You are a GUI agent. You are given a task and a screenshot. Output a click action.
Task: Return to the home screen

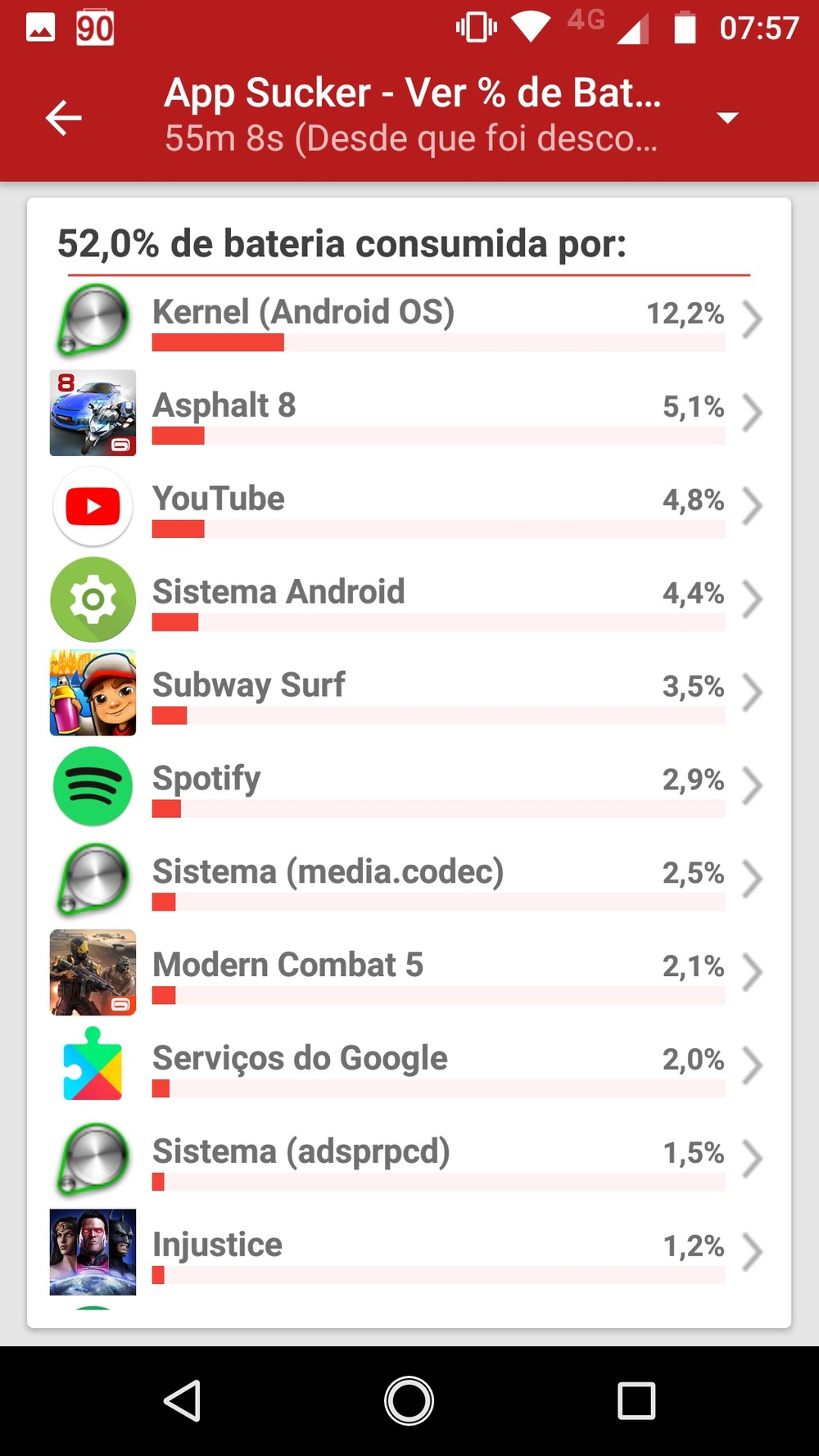(x=409, y=1400)
